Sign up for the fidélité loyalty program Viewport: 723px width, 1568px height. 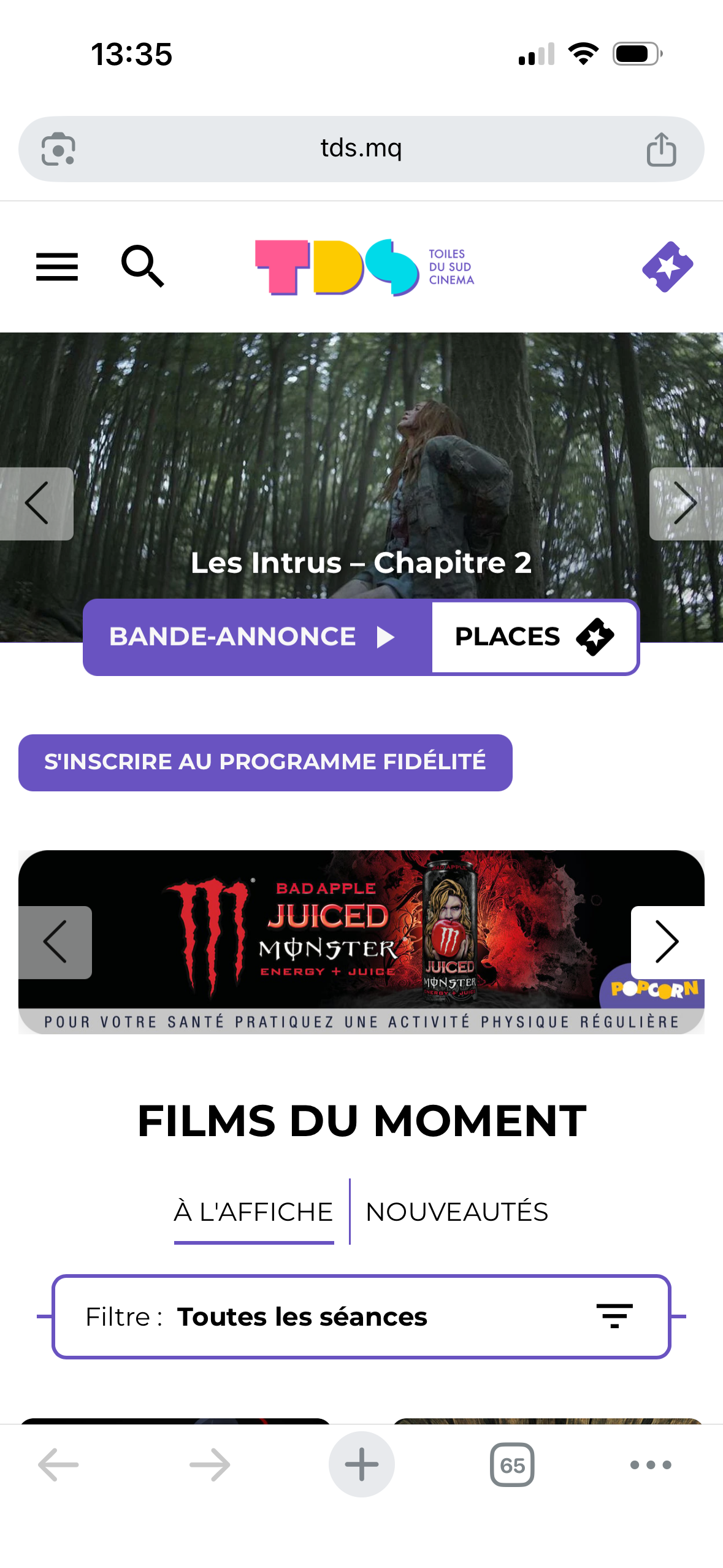pyautogui.click(x=265, y=762)
